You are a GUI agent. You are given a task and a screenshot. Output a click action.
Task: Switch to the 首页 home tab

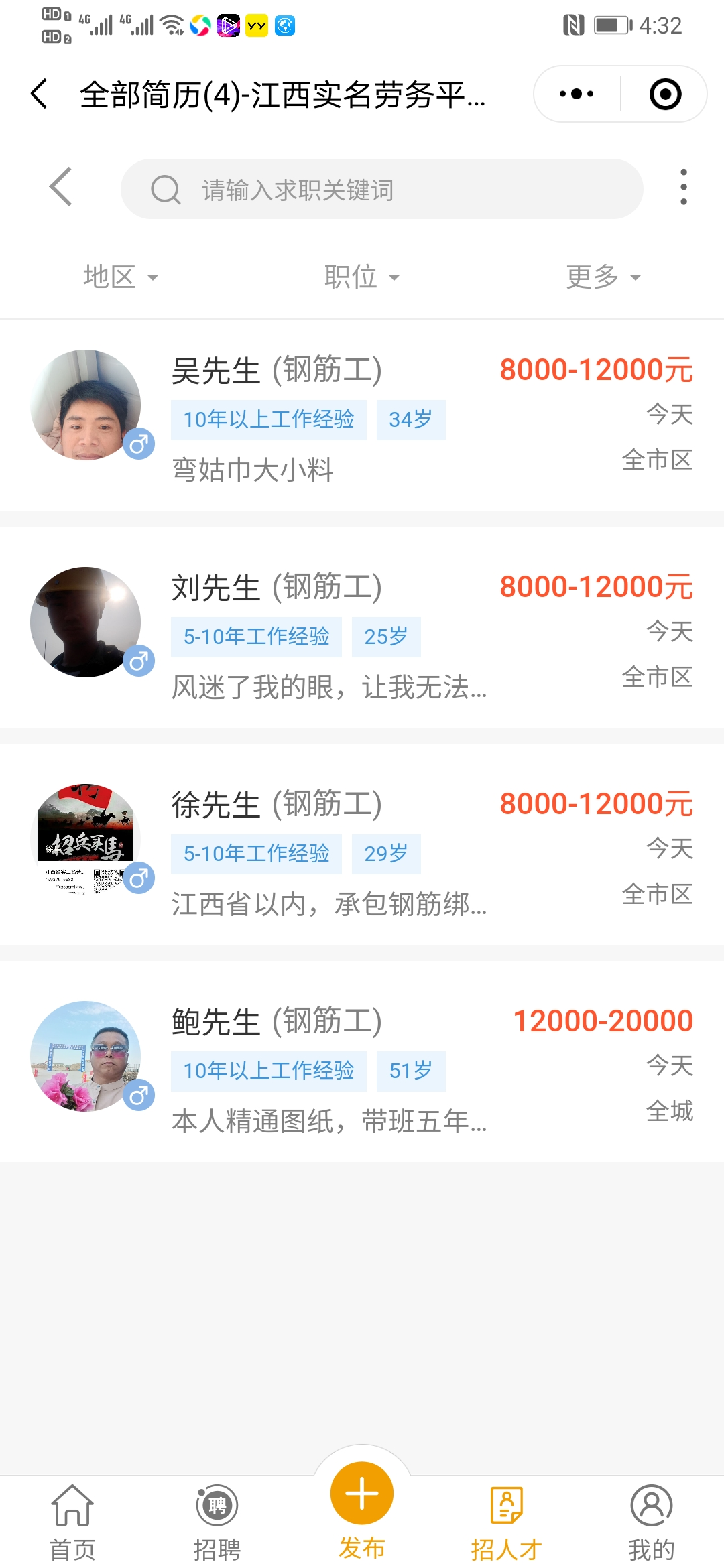pos(72,1522)
